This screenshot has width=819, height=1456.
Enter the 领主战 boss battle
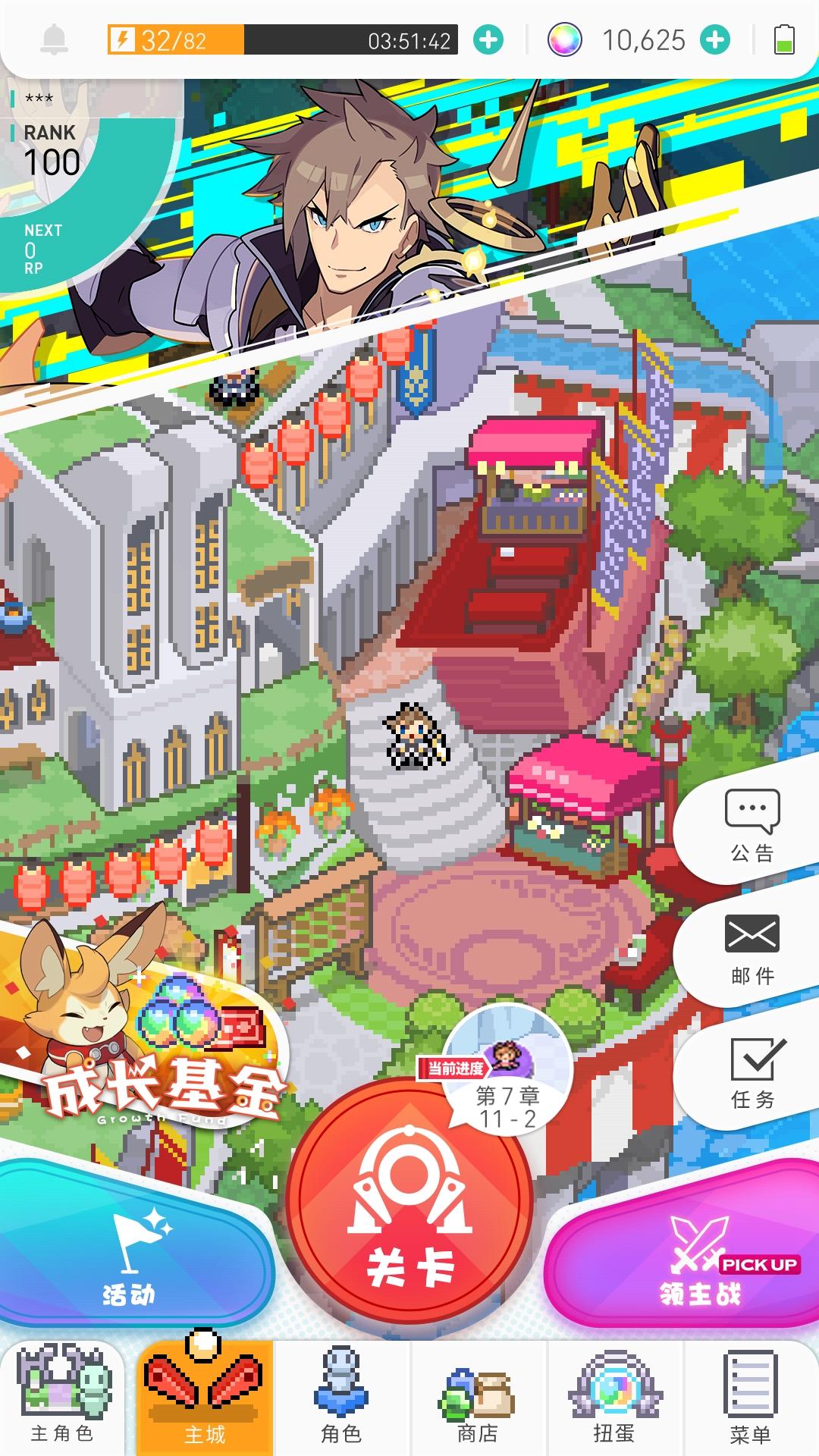[690, 1259]
